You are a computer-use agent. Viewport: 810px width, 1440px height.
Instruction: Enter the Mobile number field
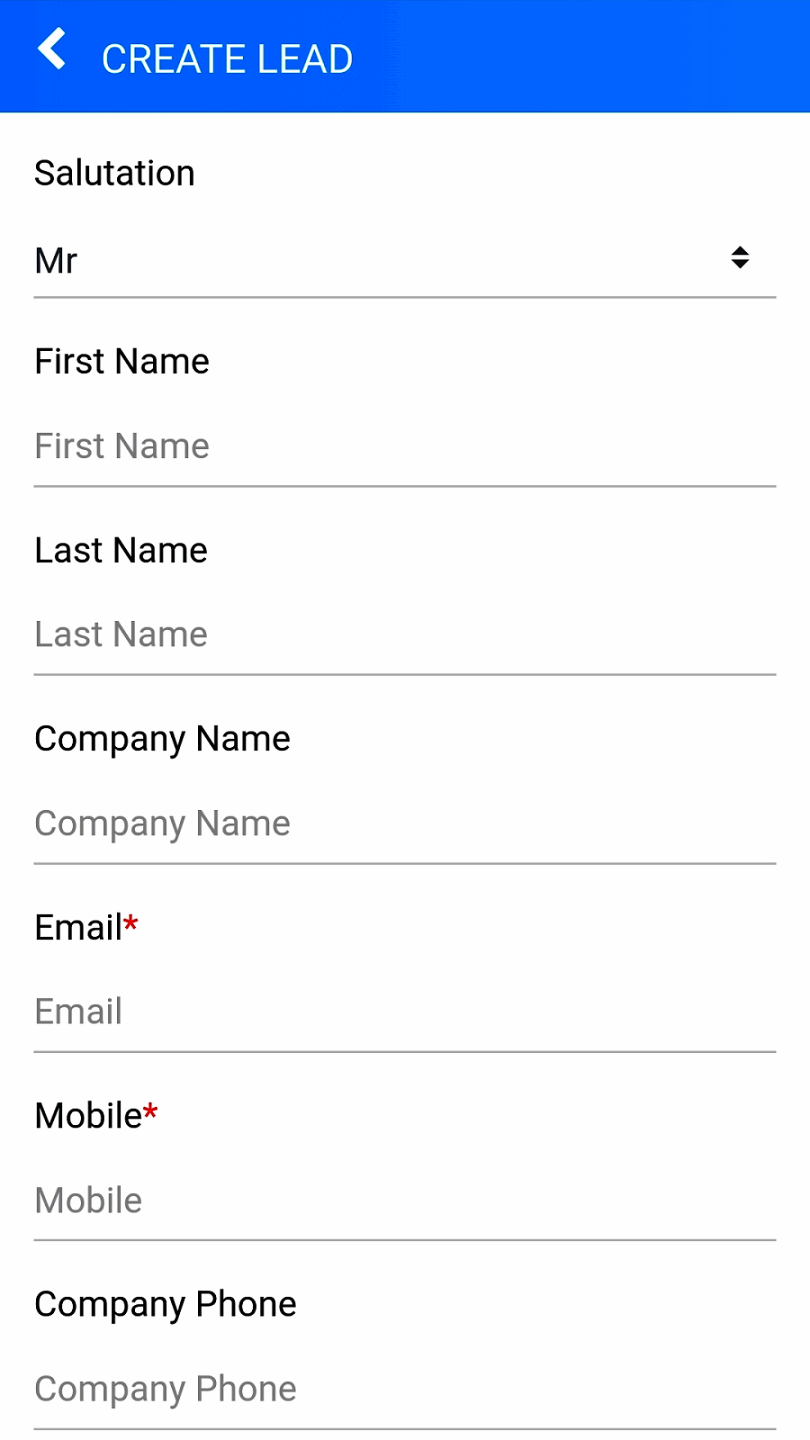(x=404, y=1200)
